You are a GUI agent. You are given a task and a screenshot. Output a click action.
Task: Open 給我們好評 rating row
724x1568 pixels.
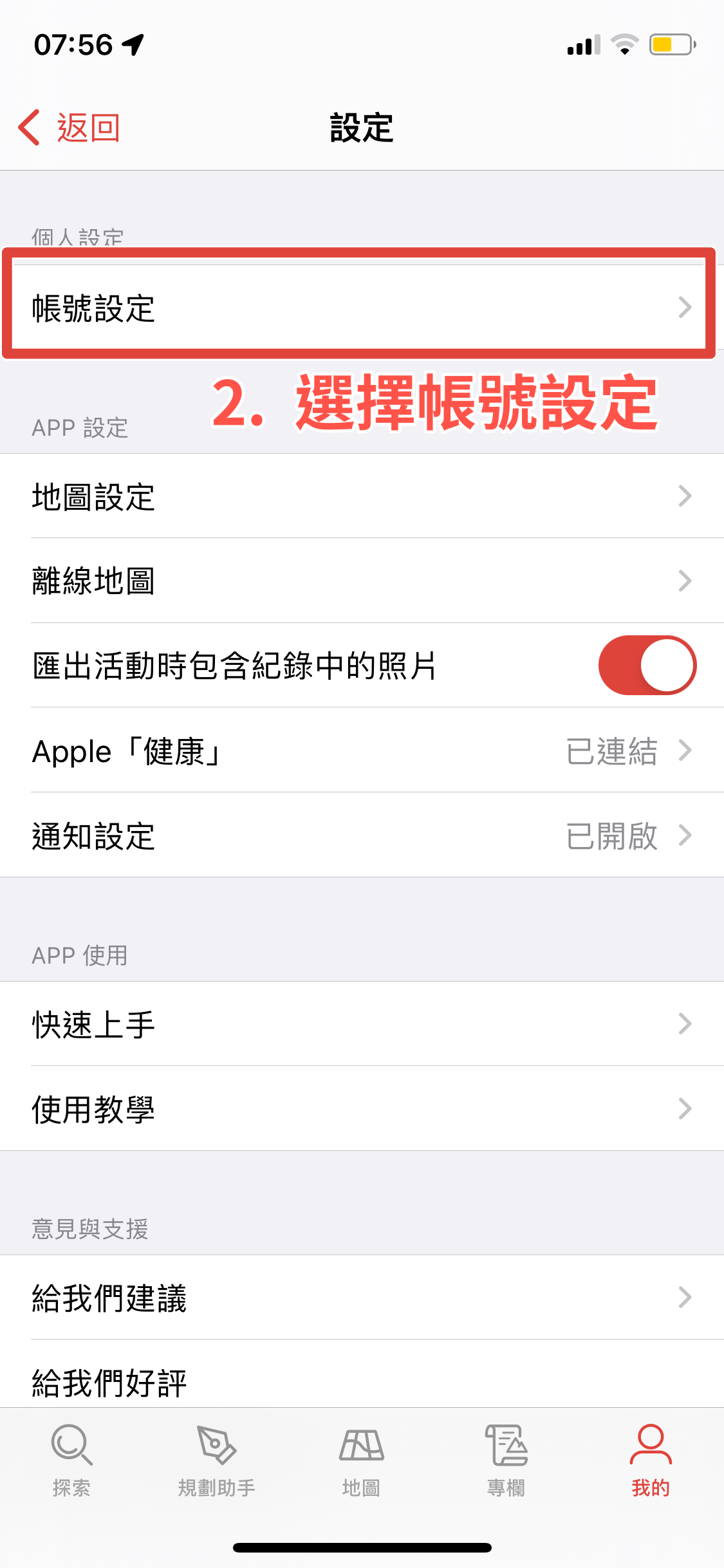362,1374
